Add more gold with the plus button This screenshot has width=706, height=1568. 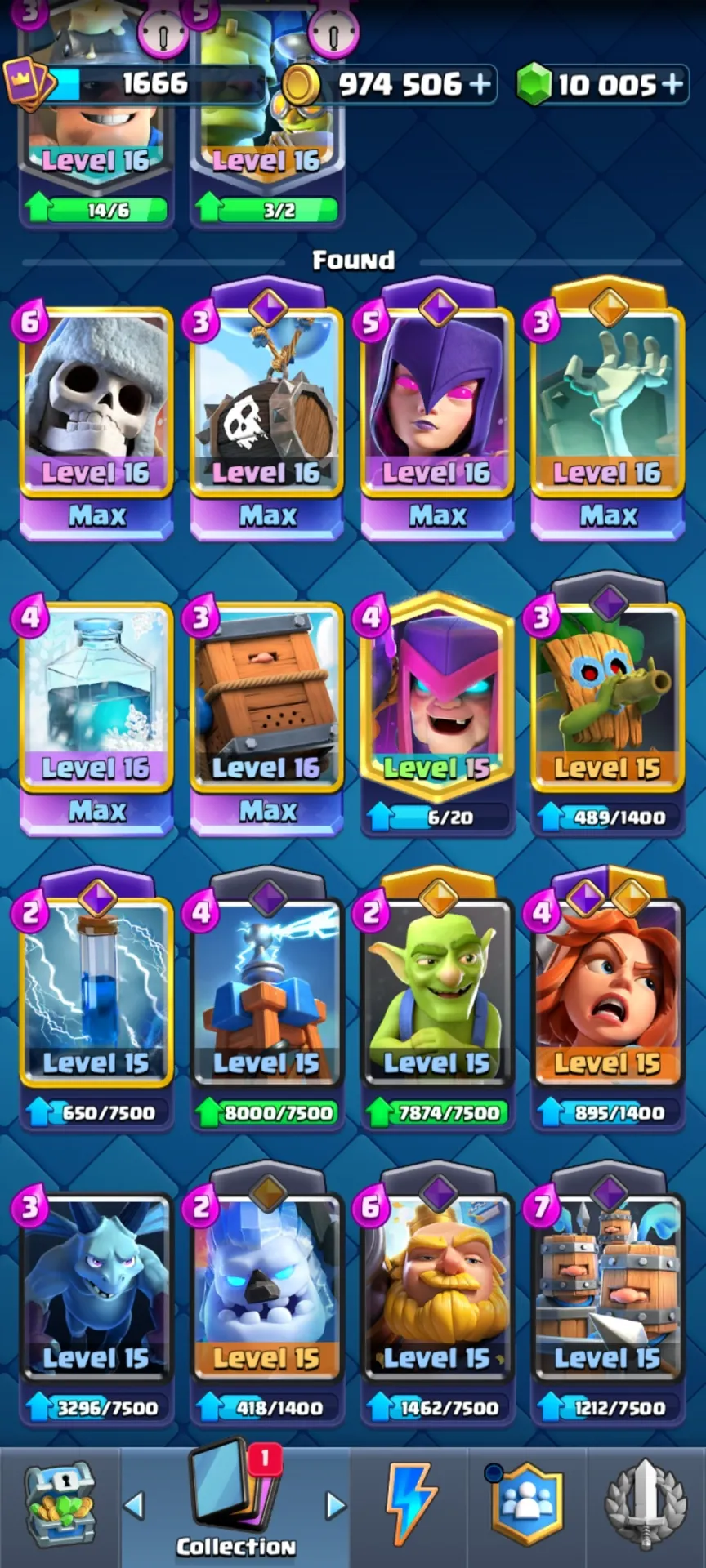[x=480, y=84]
